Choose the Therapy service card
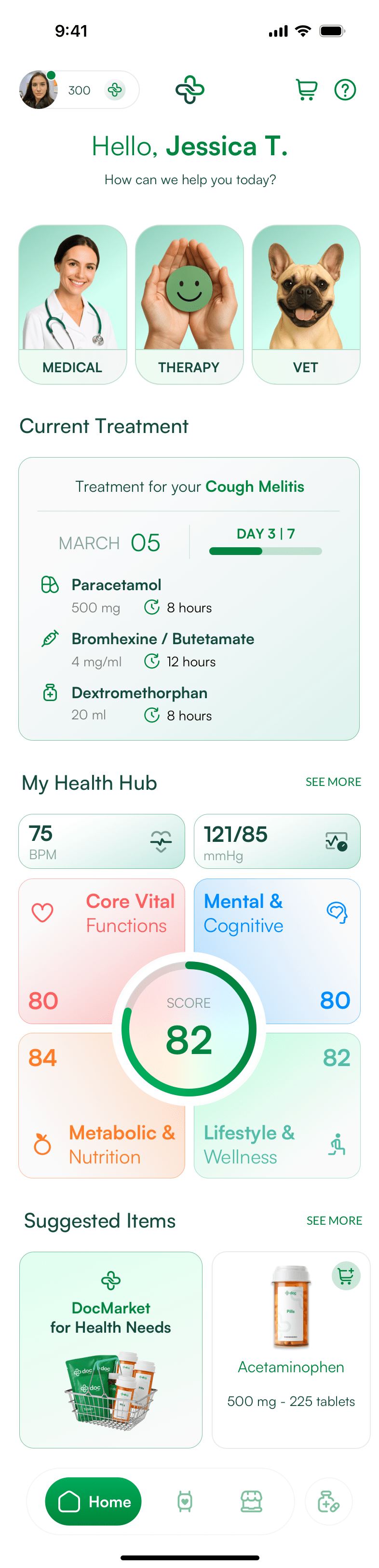 189,304
